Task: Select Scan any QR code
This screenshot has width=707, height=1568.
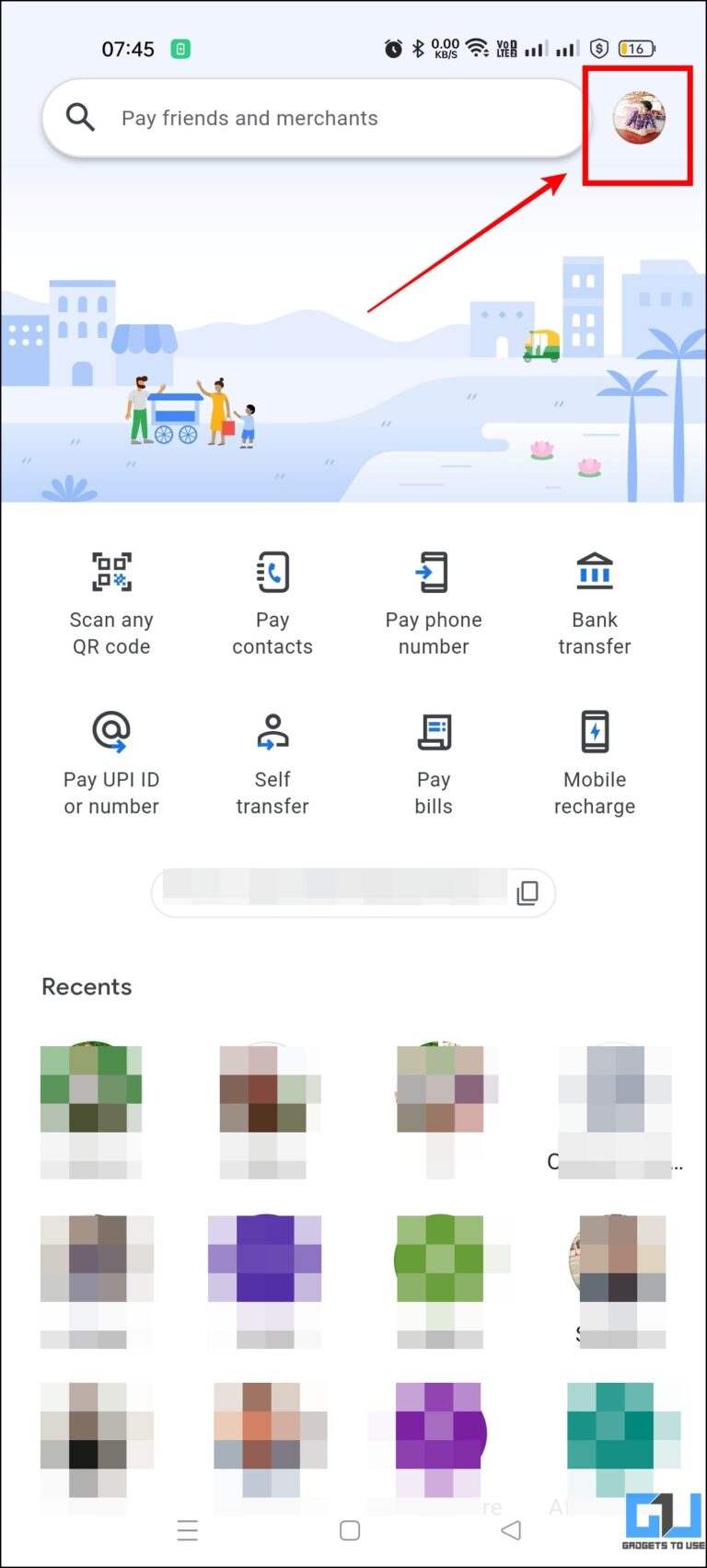Action: [110, 598]
